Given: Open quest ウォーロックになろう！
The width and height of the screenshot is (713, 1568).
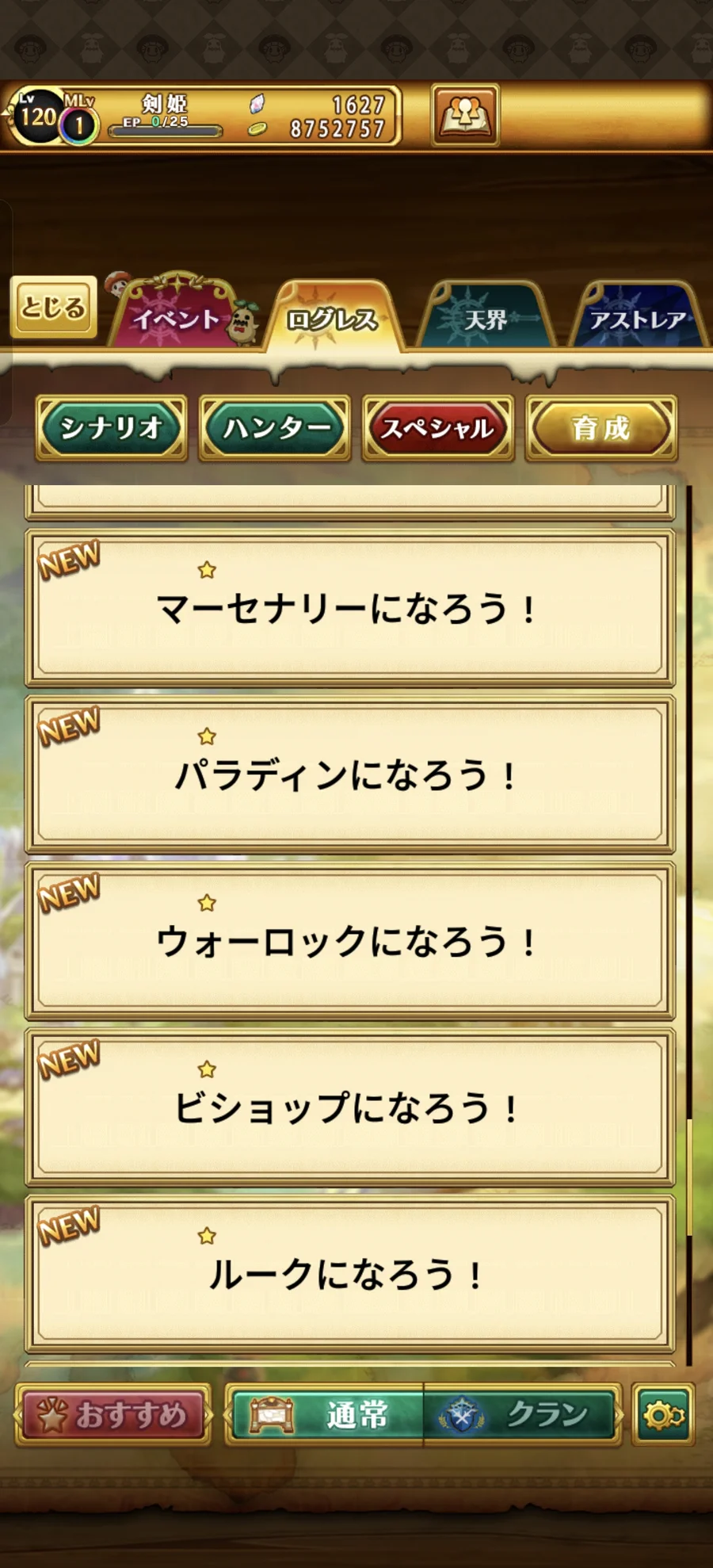Looking at the screenshot, I should 349,941.
